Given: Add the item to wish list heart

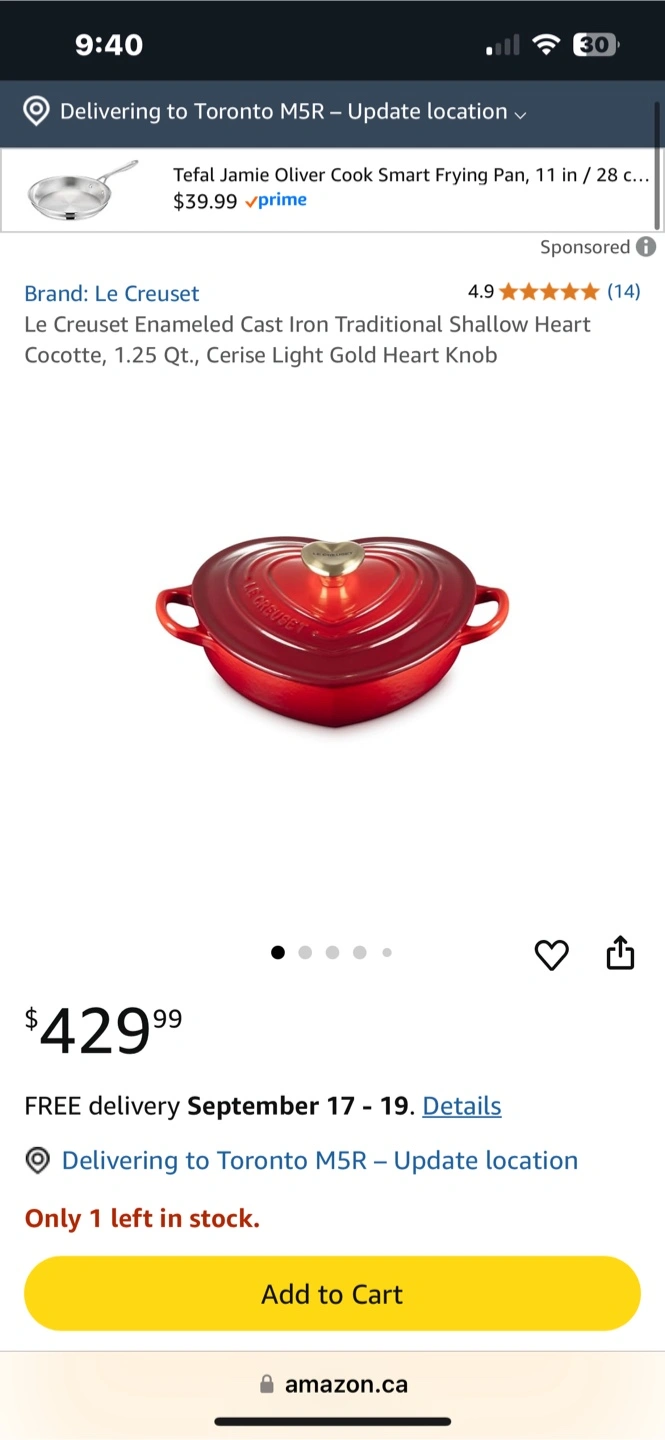Looking at the screenshot, I should coord(551,955).
